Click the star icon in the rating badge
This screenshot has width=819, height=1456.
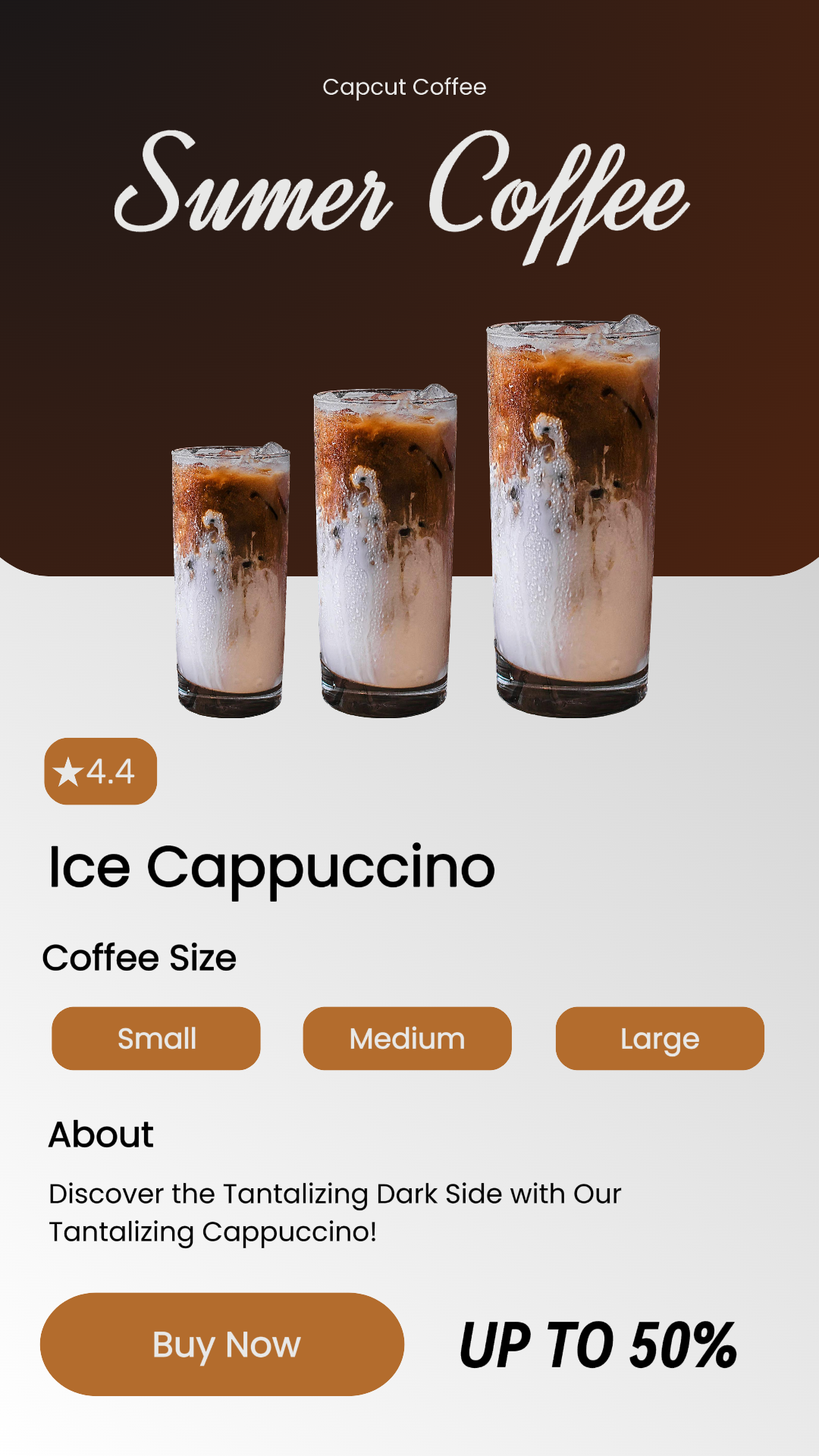(67, 772)
